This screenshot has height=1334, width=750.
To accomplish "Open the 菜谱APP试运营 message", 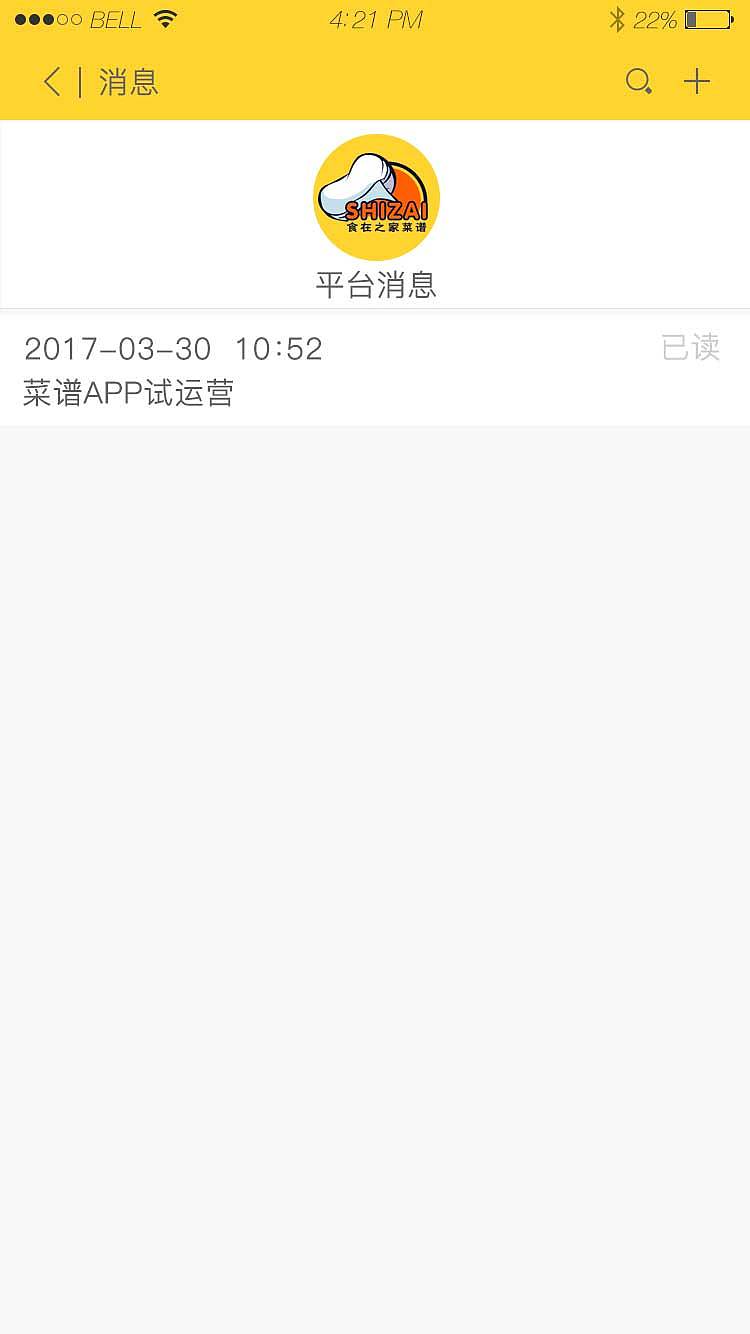I will [126, 392].
